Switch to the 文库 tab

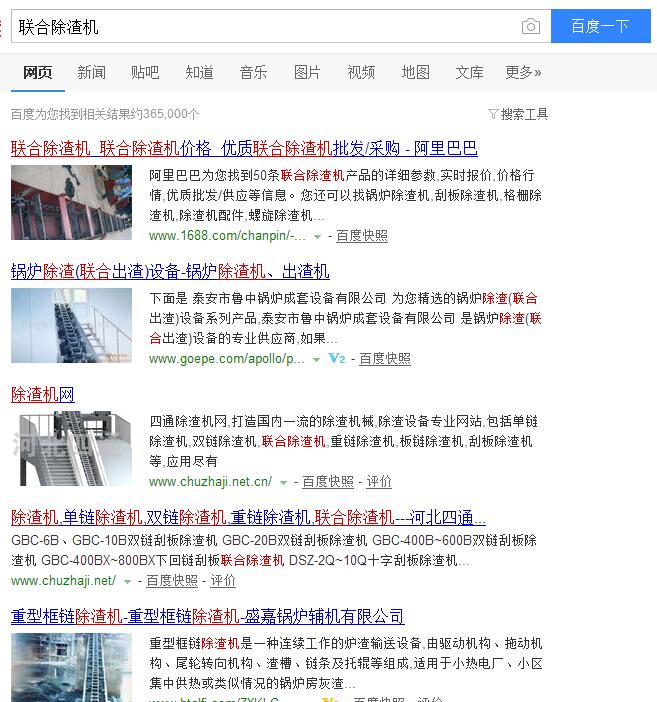[x=469, y=72]
